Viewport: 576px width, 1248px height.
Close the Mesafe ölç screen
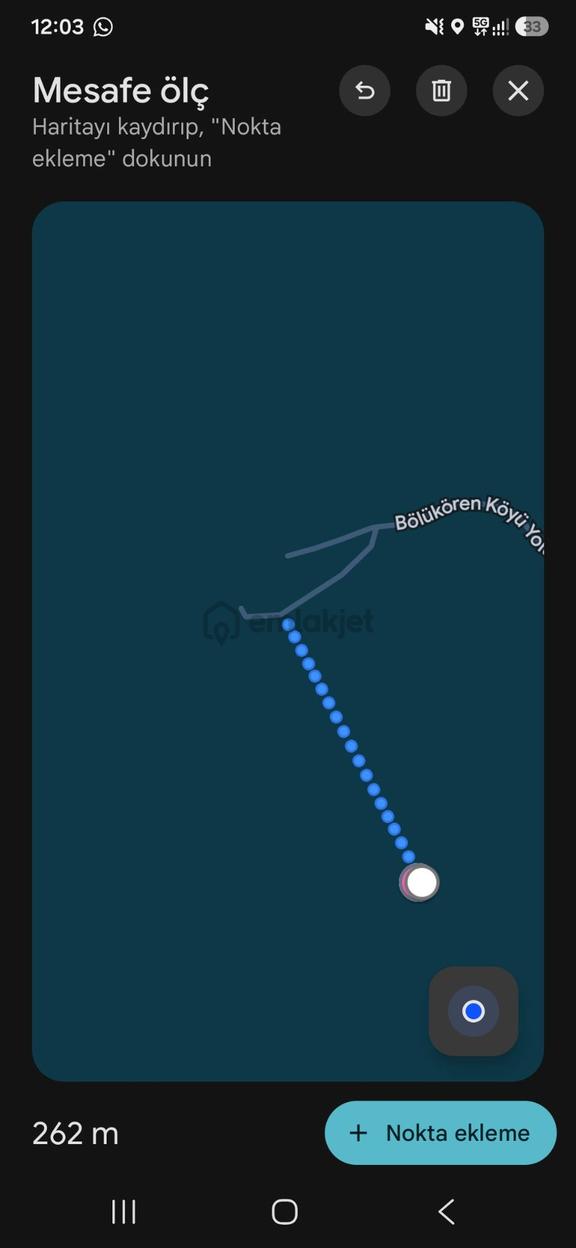coord(518,91)
